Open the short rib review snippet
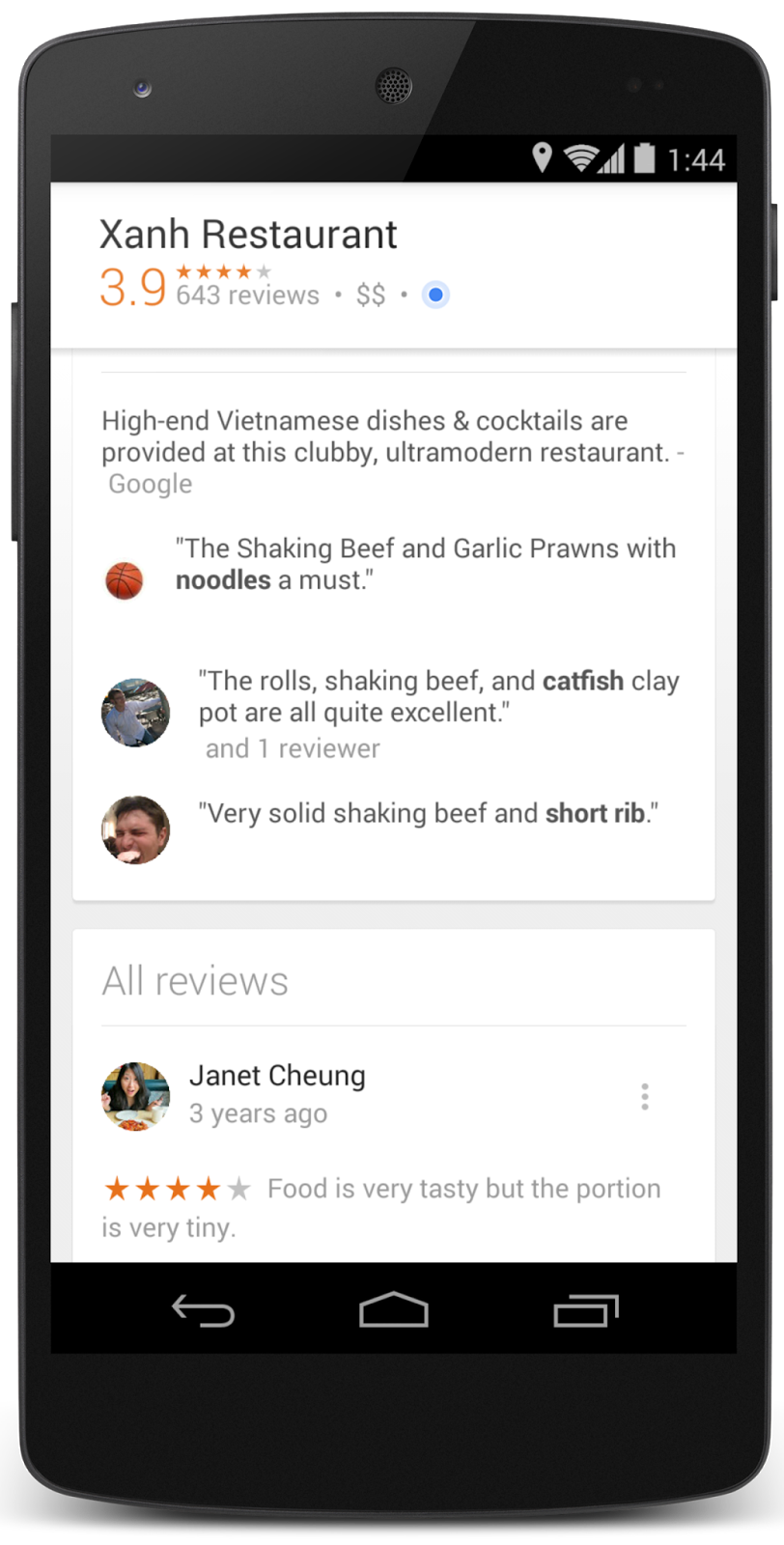This screenshot has height=1545, width=784. pyautogui.click(x=428, y=814)
